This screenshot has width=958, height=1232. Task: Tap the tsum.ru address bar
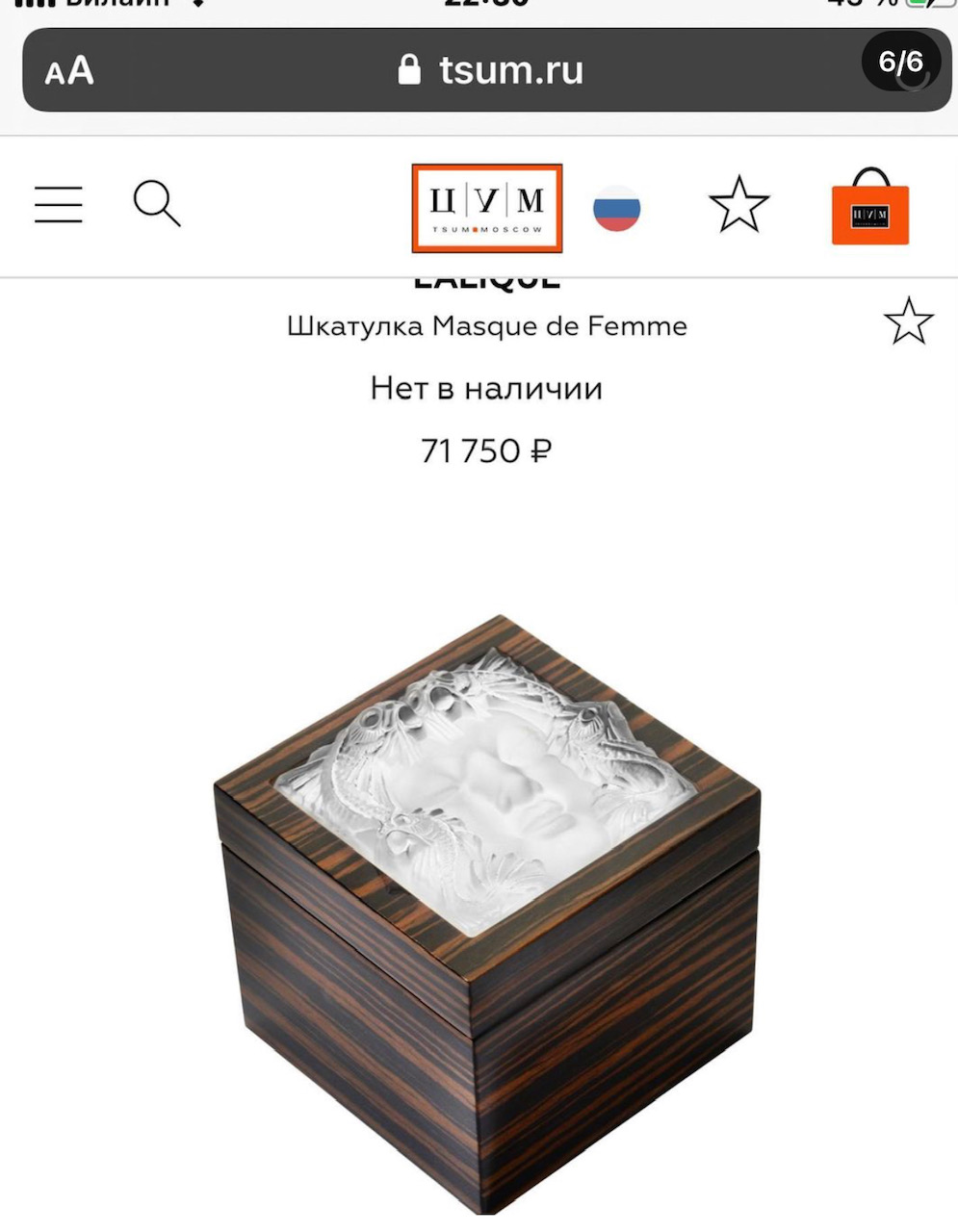491,70
